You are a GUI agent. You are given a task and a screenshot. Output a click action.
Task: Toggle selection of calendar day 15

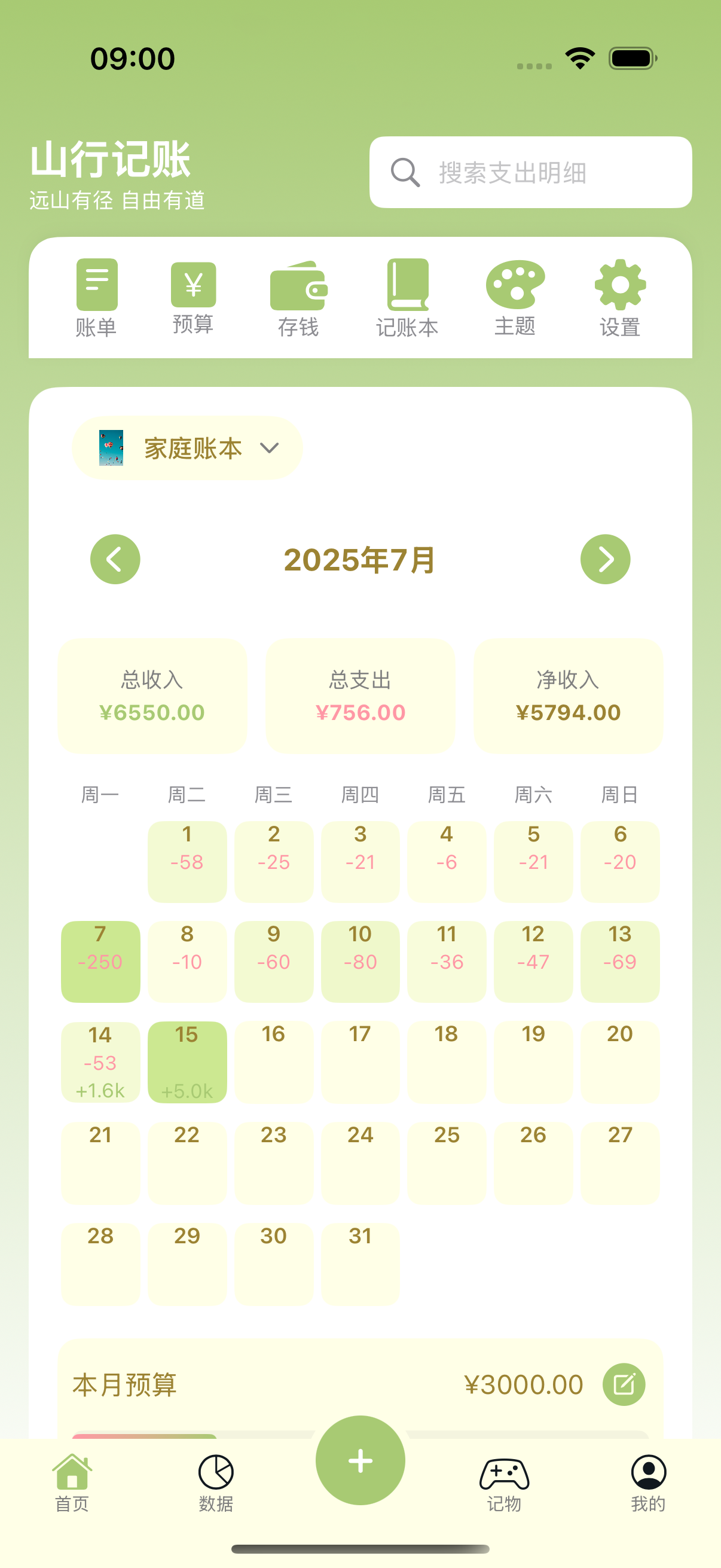[187, 1061]
